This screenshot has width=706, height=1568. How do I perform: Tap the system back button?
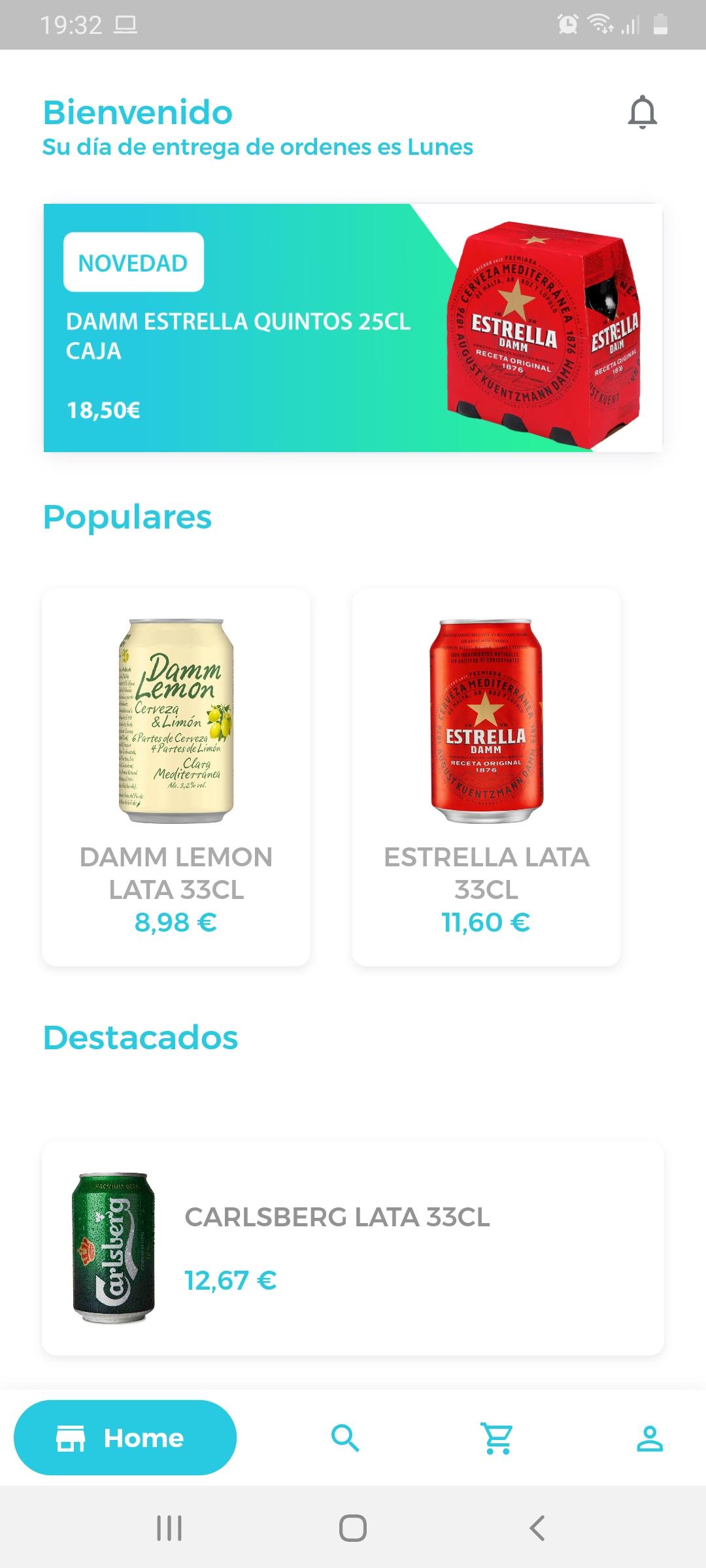pyautogui.click(x=537, y=1528)
